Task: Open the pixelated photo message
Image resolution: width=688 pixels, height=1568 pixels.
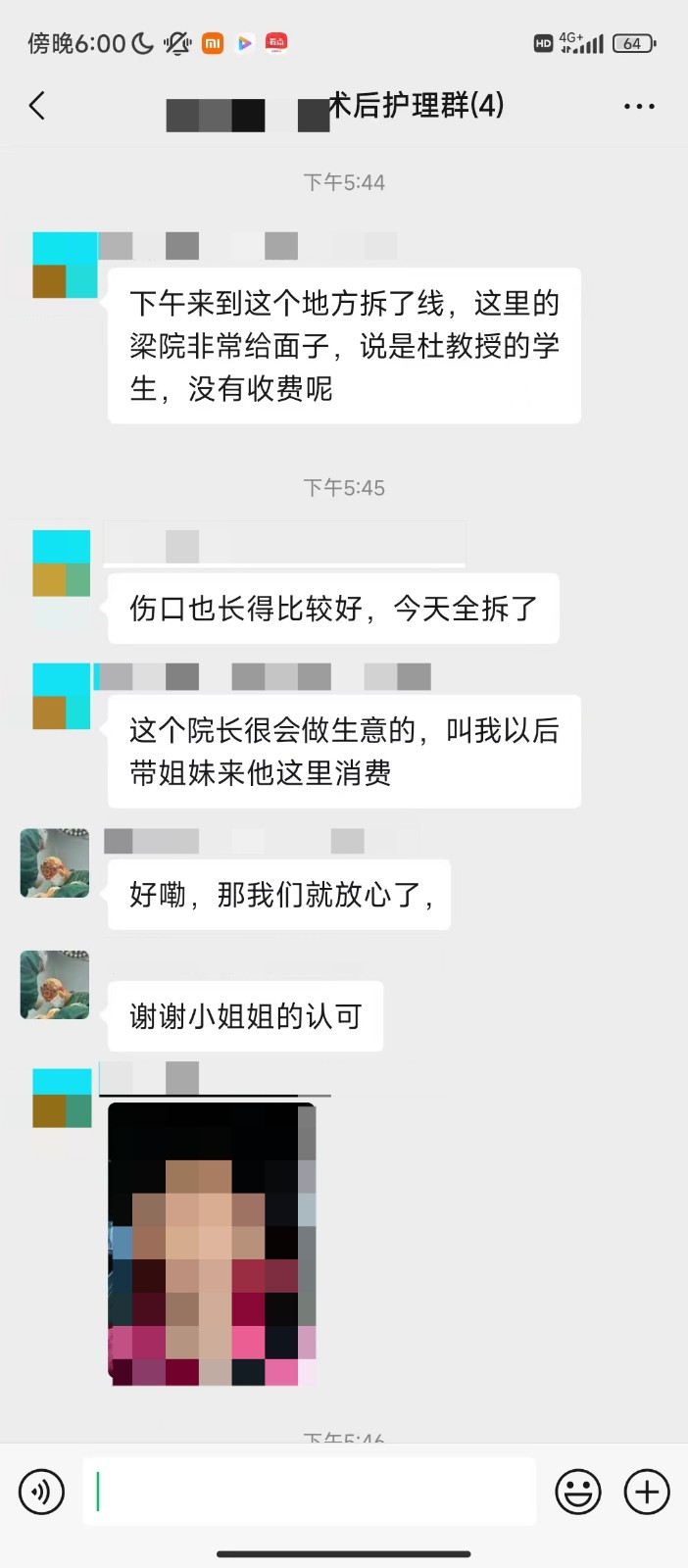Action: click(213, 1243)
